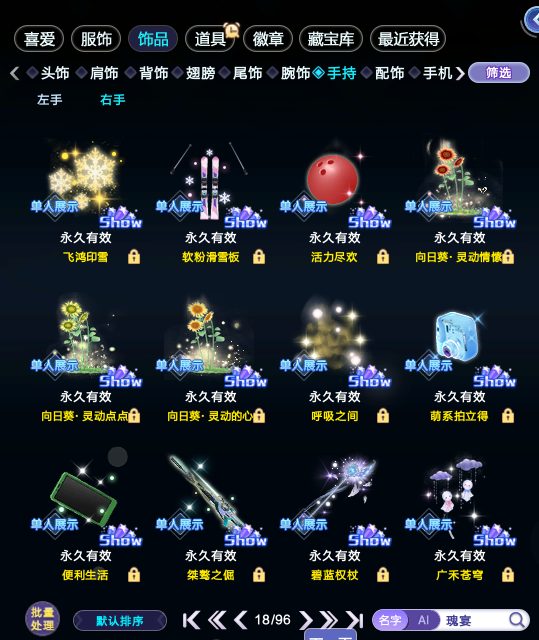Choose the 软粉滑雪板 item

pos(210,184)
